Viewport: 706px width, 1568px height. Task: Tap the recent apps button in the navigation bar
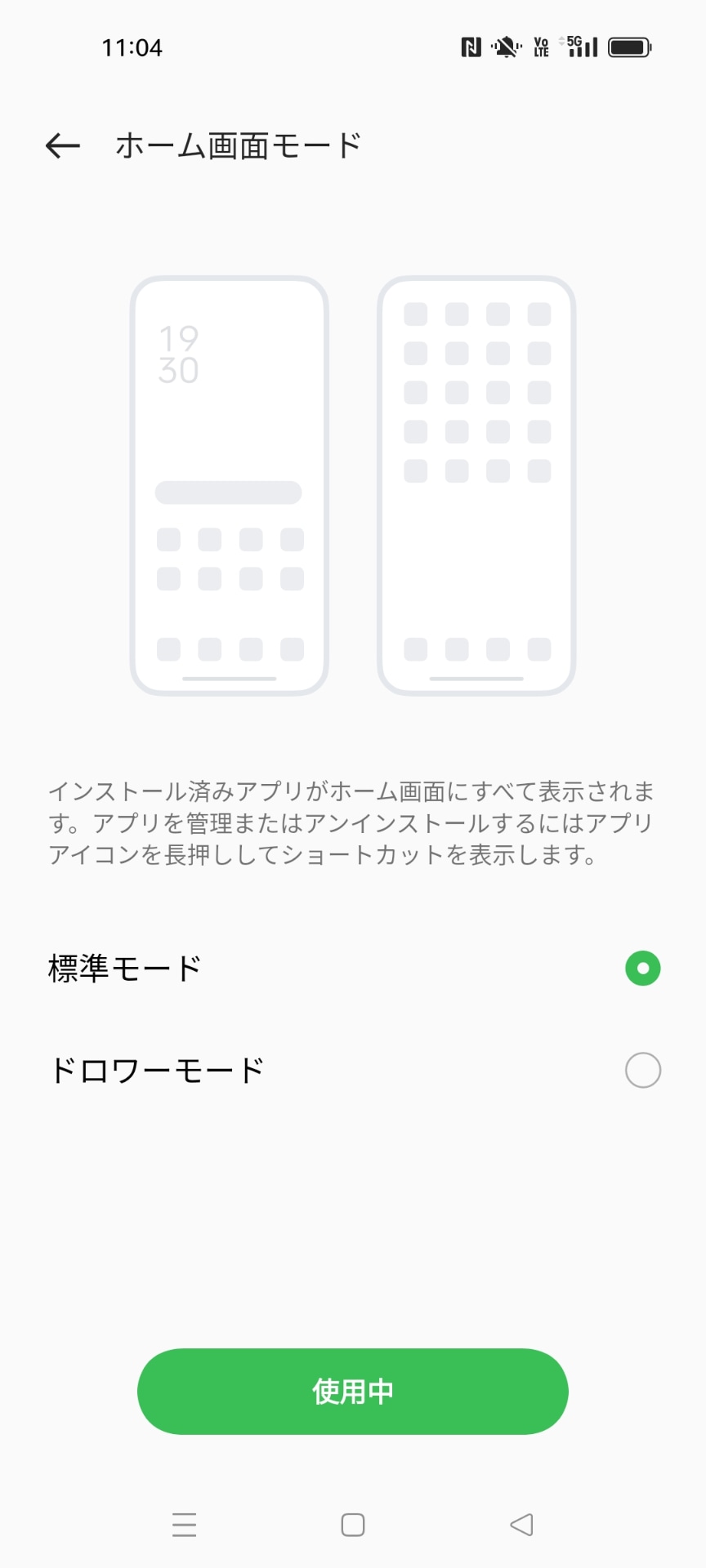point(185,1525)
